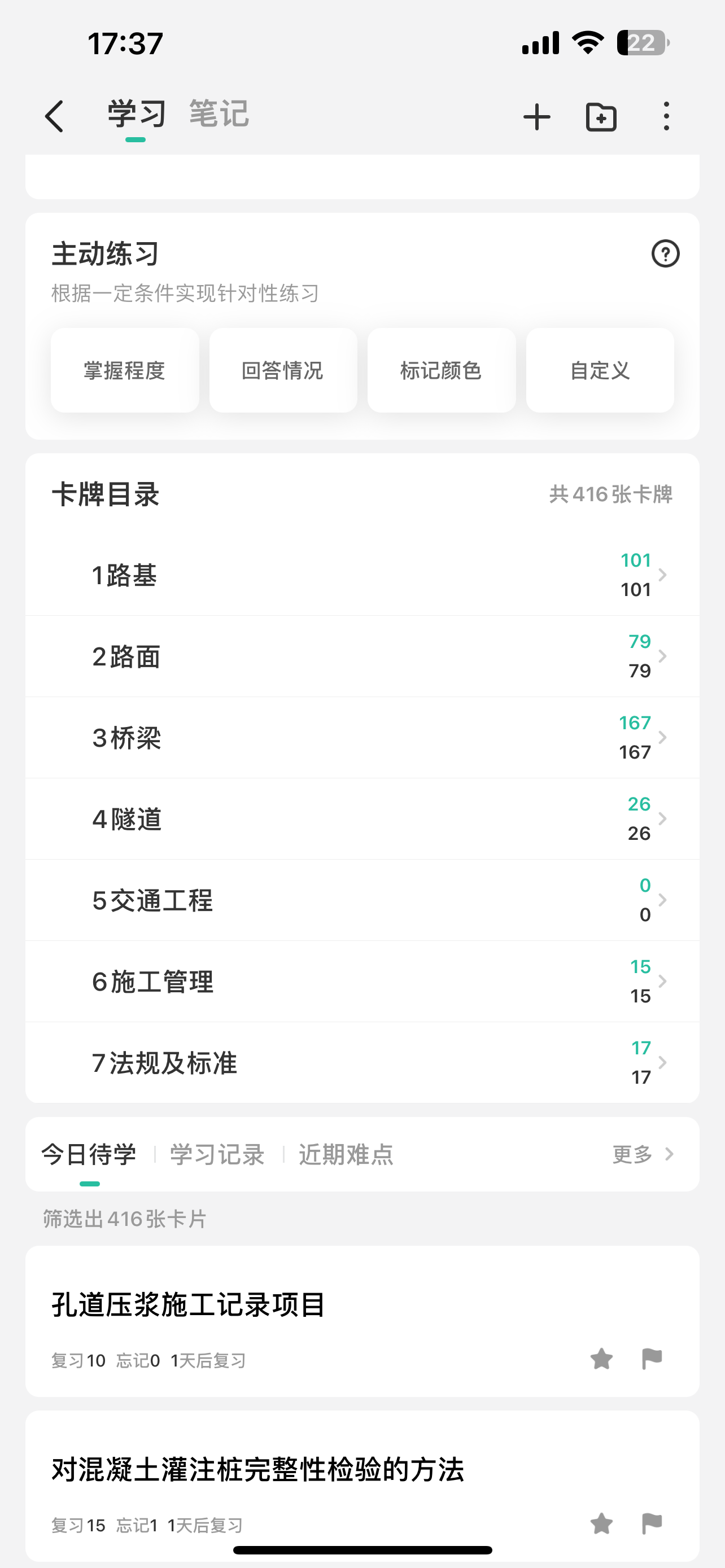The width and height of the screenshot is (725, 1568).
Task: Open the 1路基 card category
Action: click(362, 575)
